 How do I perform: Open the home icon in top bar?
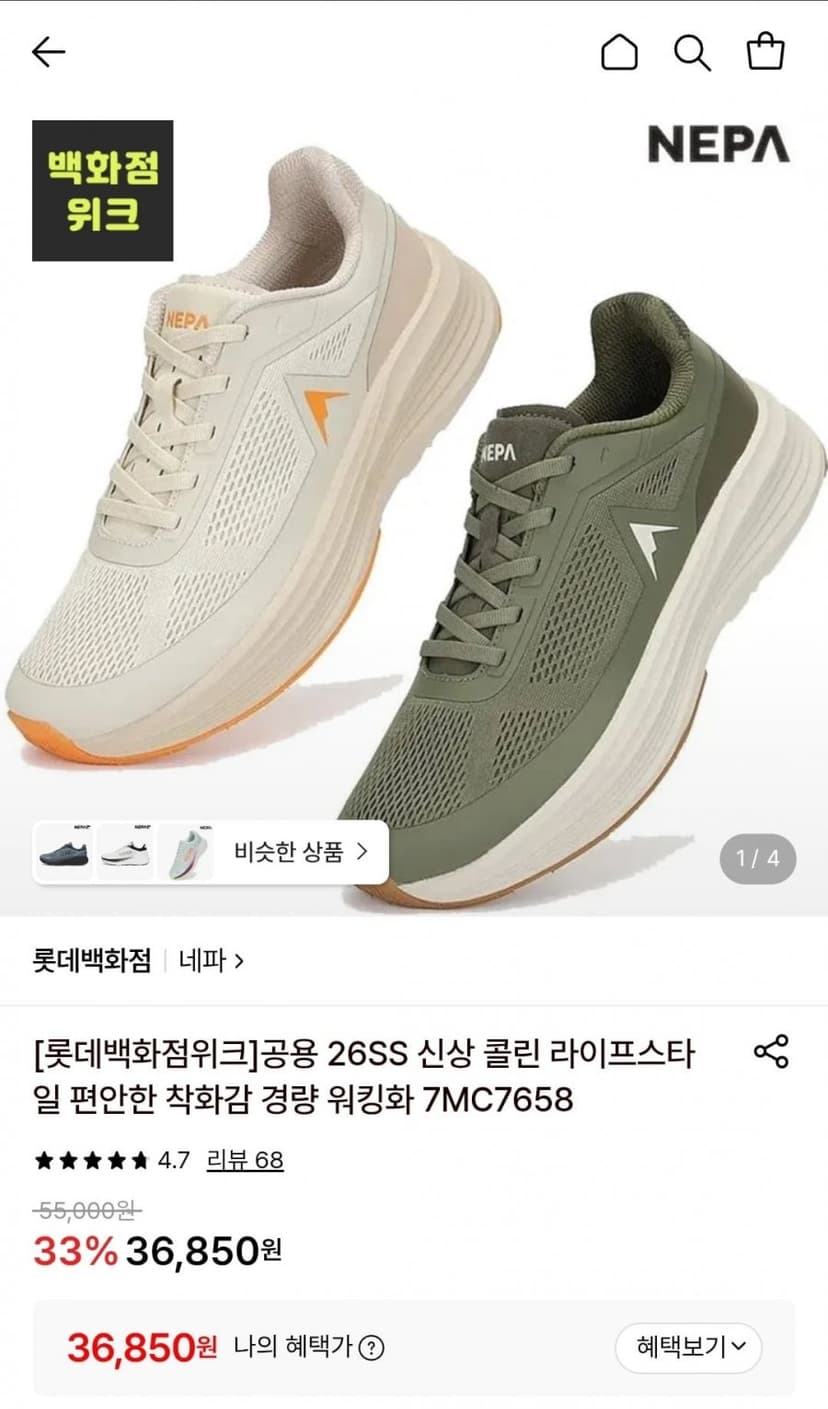[619, 52]
